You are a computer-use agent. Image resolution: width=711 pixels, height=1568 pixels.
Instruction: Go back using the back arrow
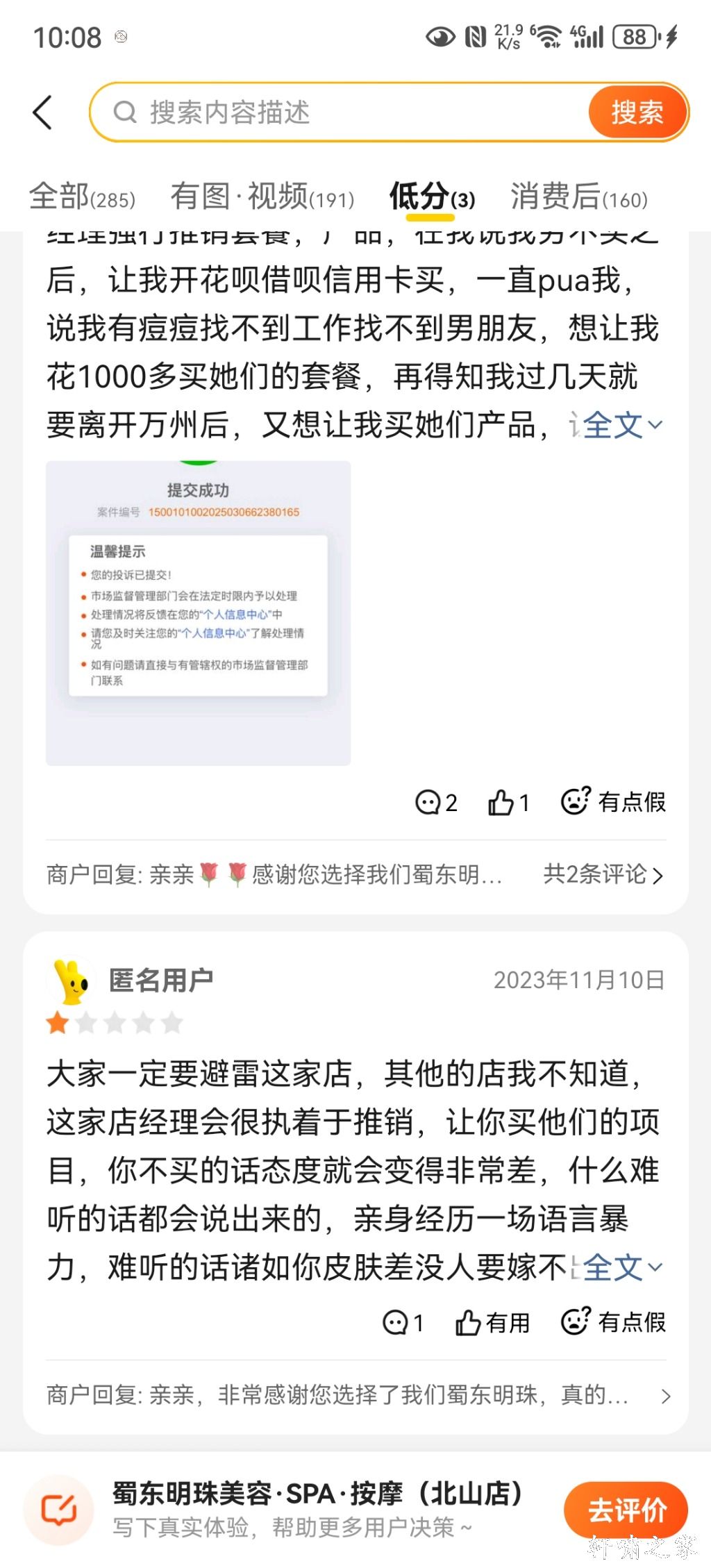pyautogui.click(x=43, y=112)
